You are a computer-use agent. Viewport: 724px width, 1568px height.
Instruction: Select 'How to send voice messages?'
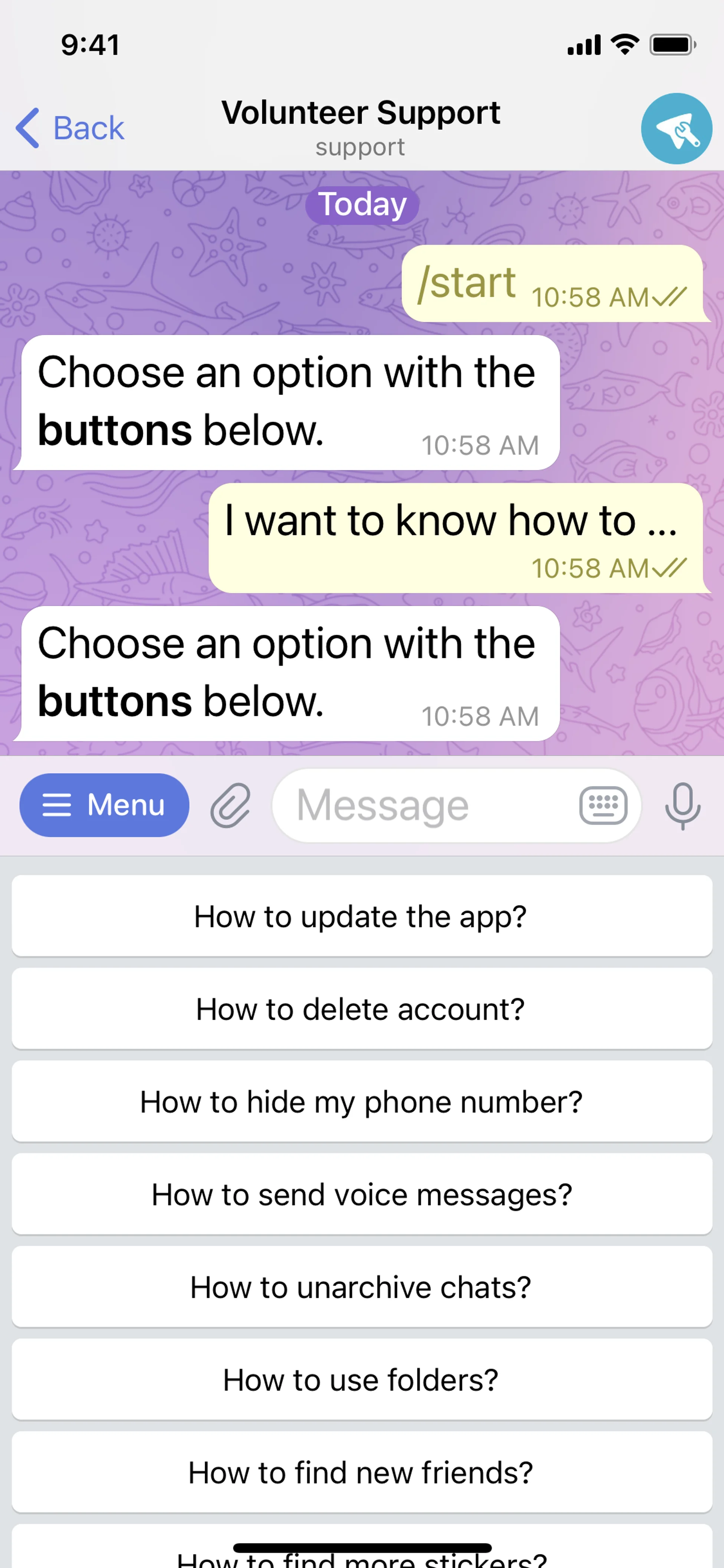coord(361,1194)
